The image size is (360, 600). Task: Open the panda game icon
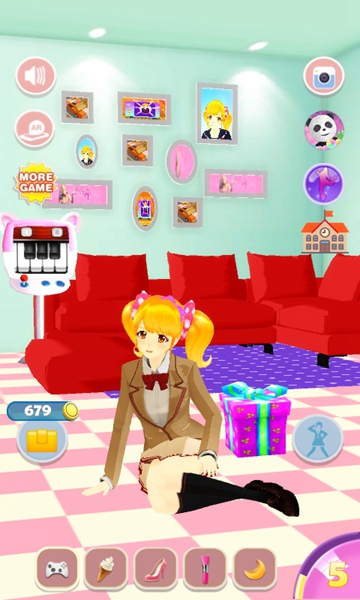(x=324, y=130)
